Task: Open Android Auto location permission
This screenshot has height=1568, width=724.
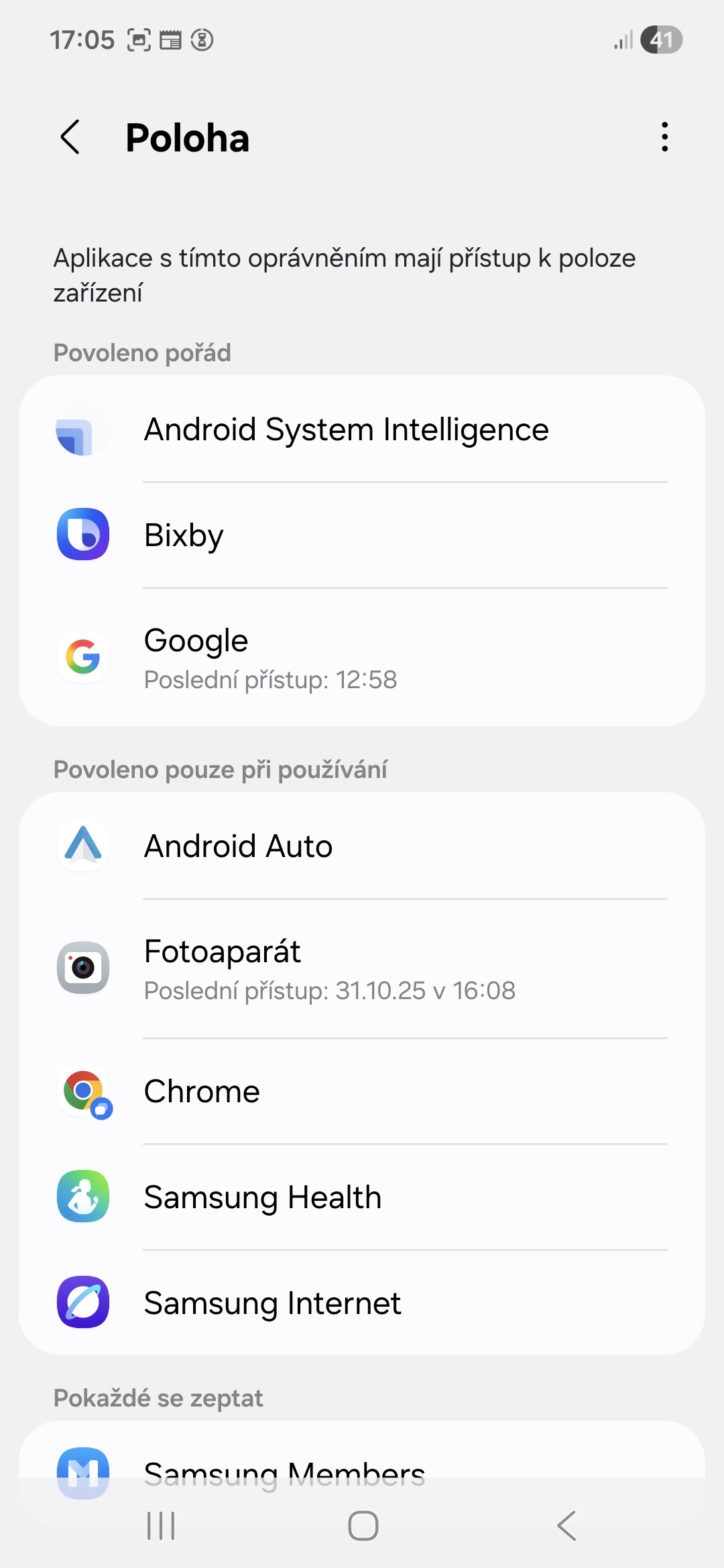Action: [x=362, y=846]
